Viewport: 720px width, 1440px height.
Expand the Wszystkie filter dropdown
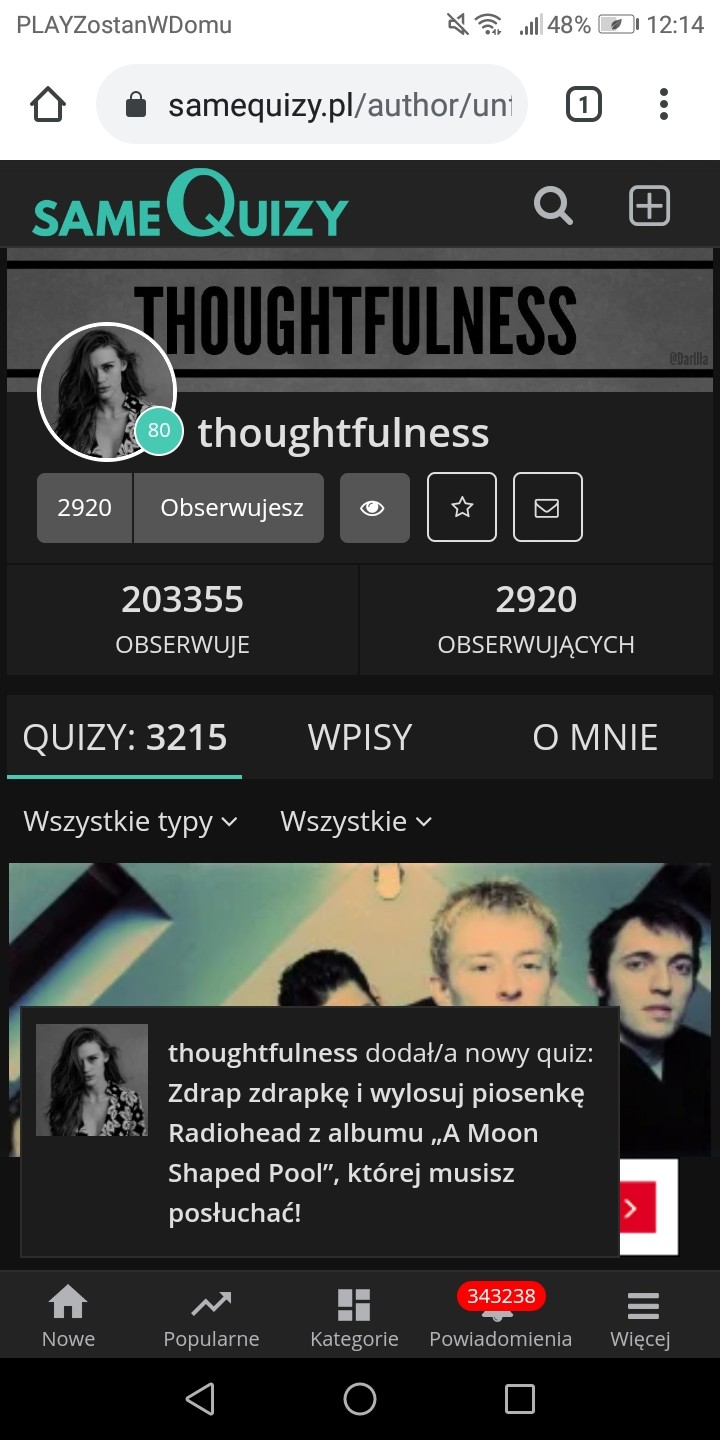[356, 822]
